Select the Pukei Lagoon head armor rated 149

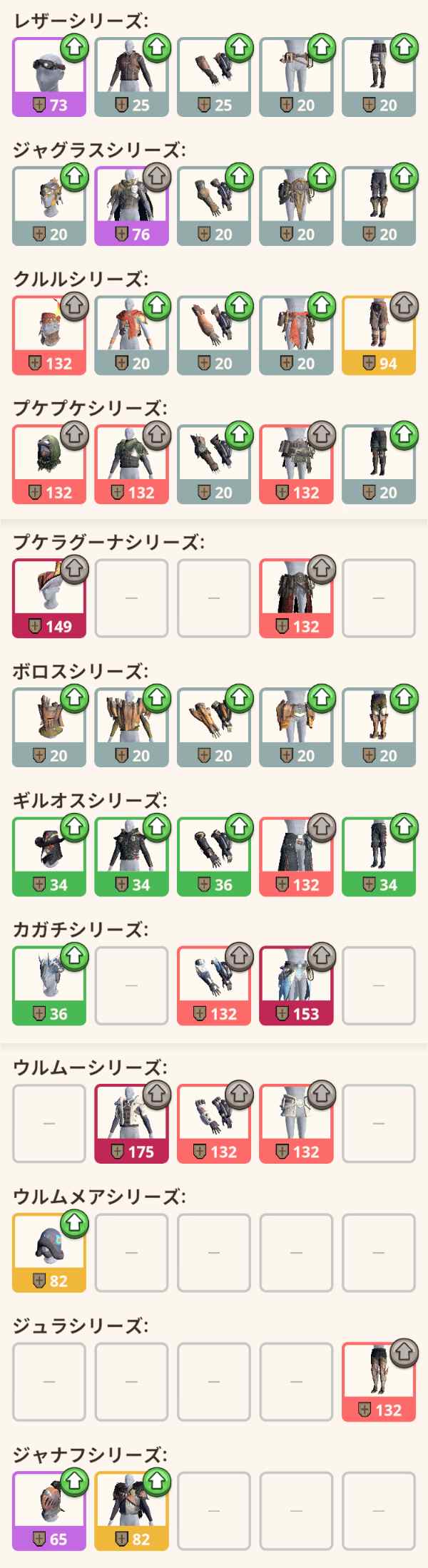coord(49,598)
